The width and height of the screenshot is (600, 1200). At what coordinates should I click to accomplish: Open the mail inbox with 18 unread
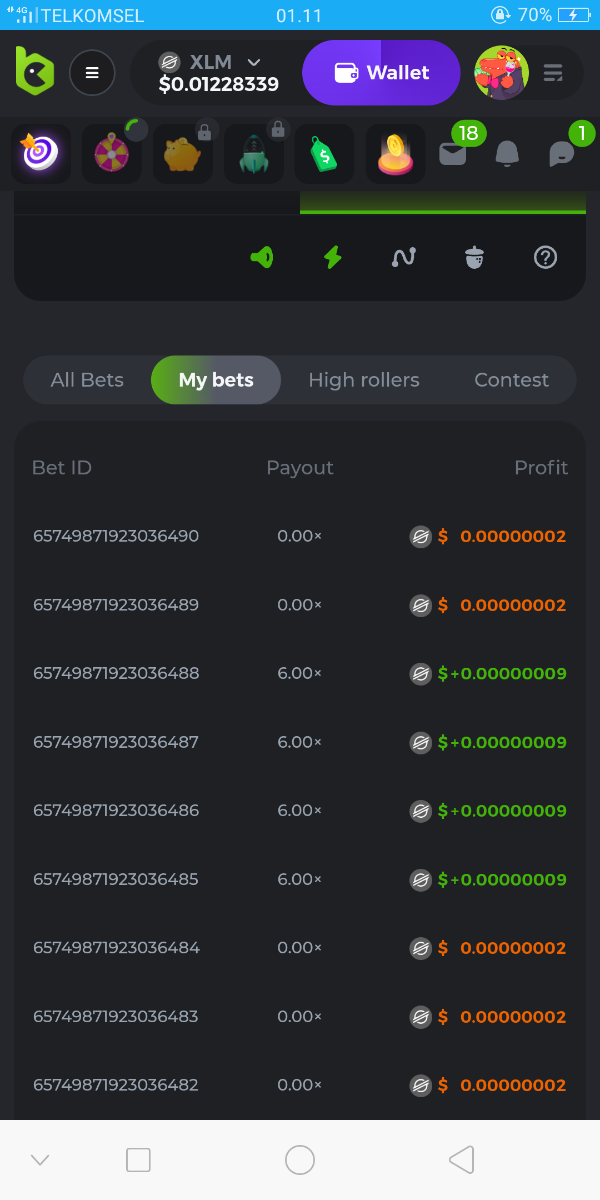pyautogui.click(x=453, y=153)
